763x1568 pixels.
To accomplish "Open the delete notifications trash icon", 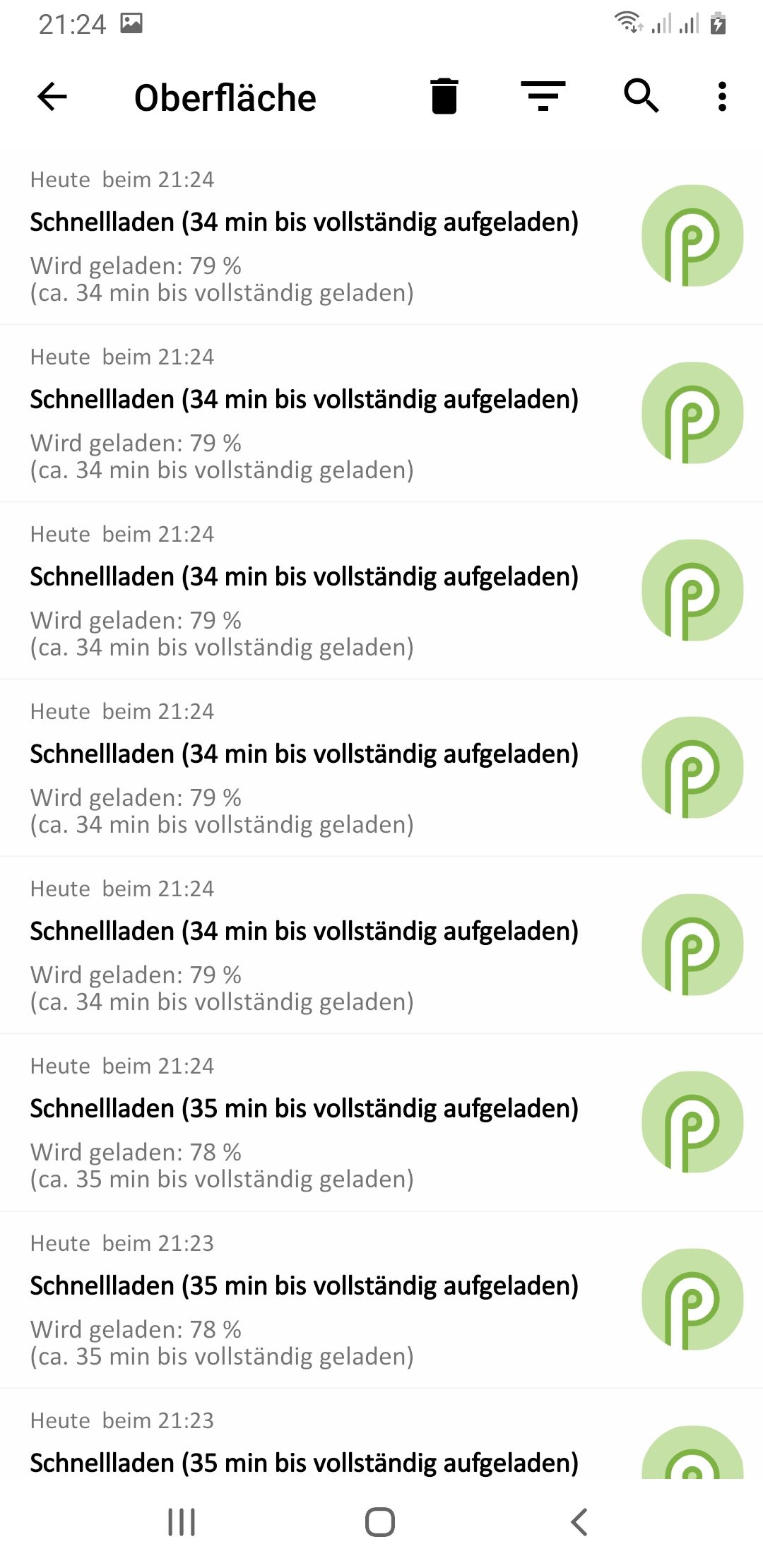I will (x=444, y=97).
